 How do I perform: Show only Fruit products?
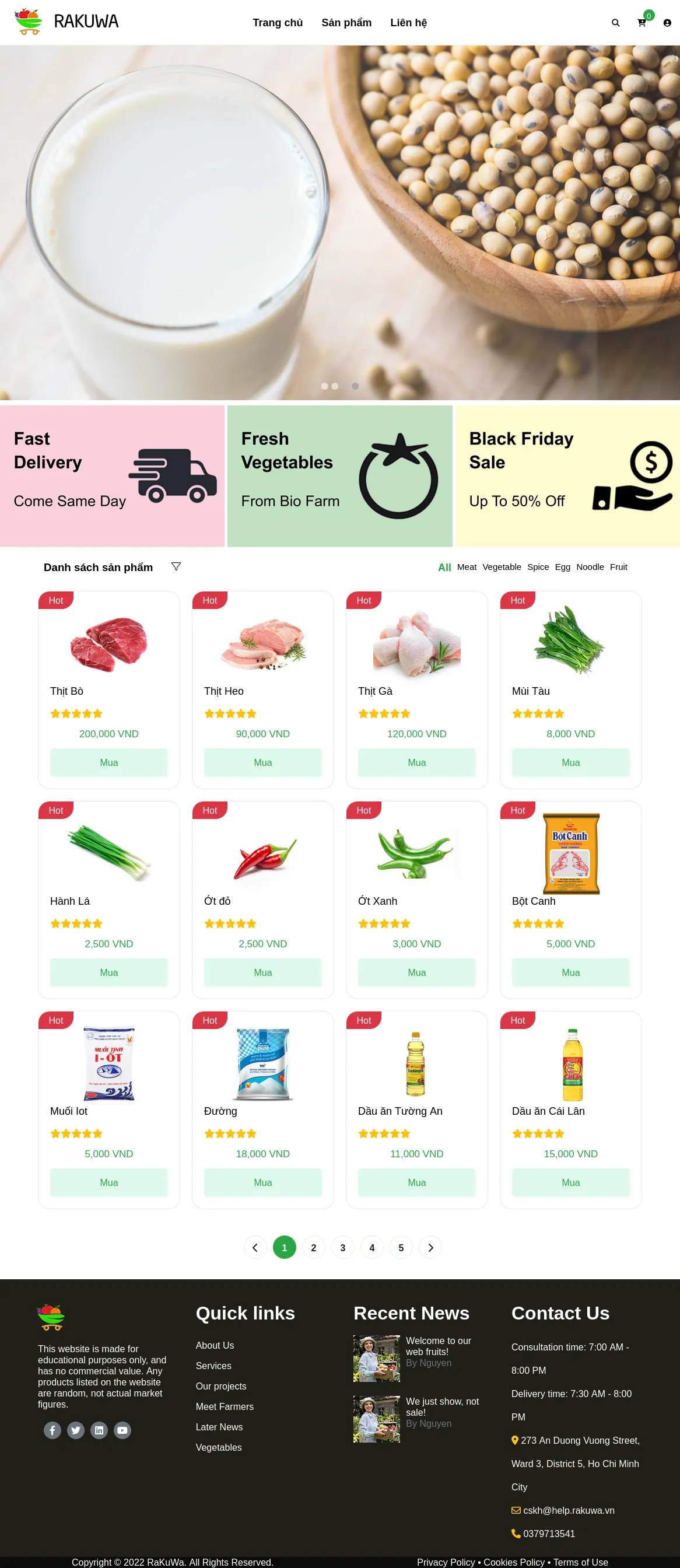click(618, 566)
